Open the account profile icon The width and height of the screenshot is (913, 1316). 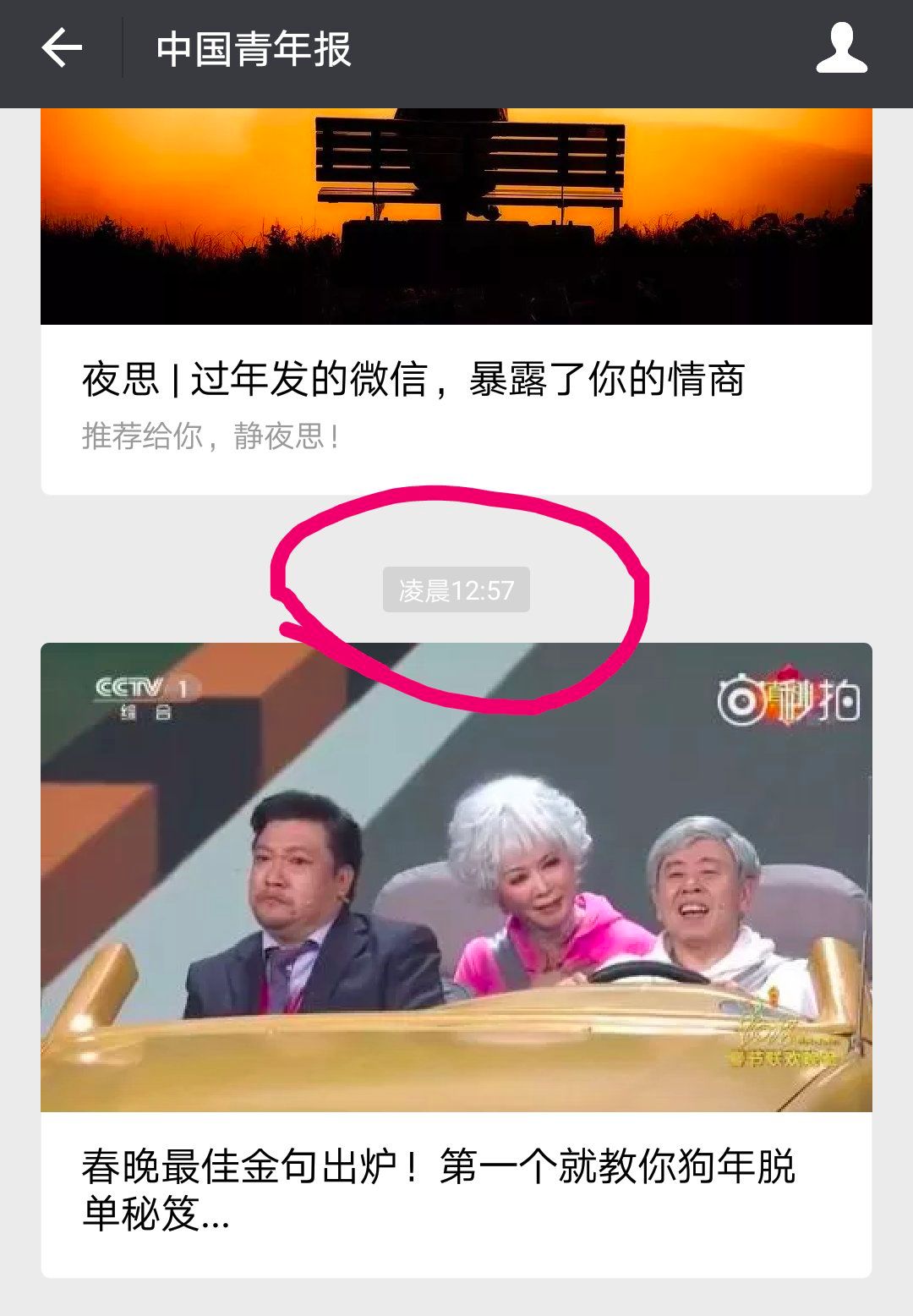click(841, 48)
